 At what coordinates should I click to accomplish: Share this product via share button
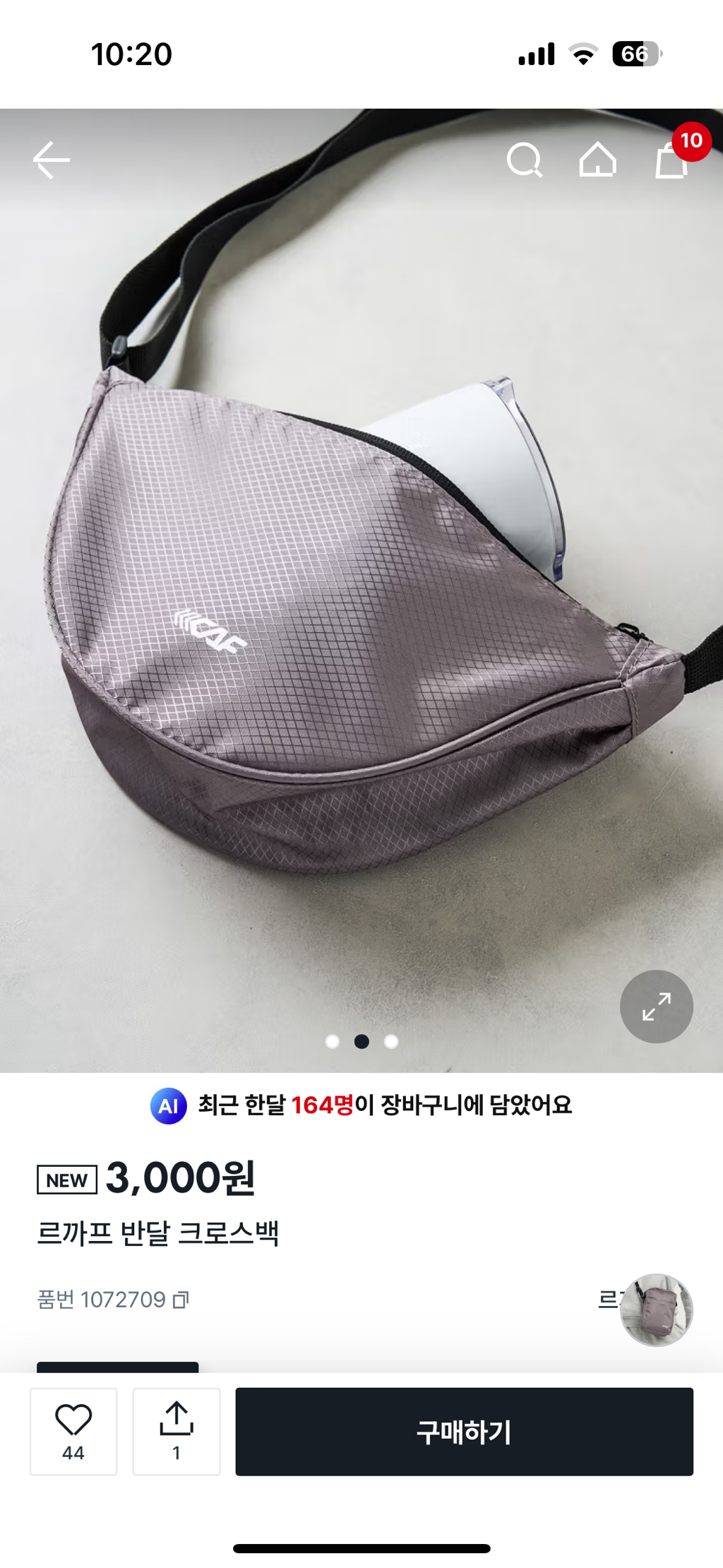[177, 1432]
